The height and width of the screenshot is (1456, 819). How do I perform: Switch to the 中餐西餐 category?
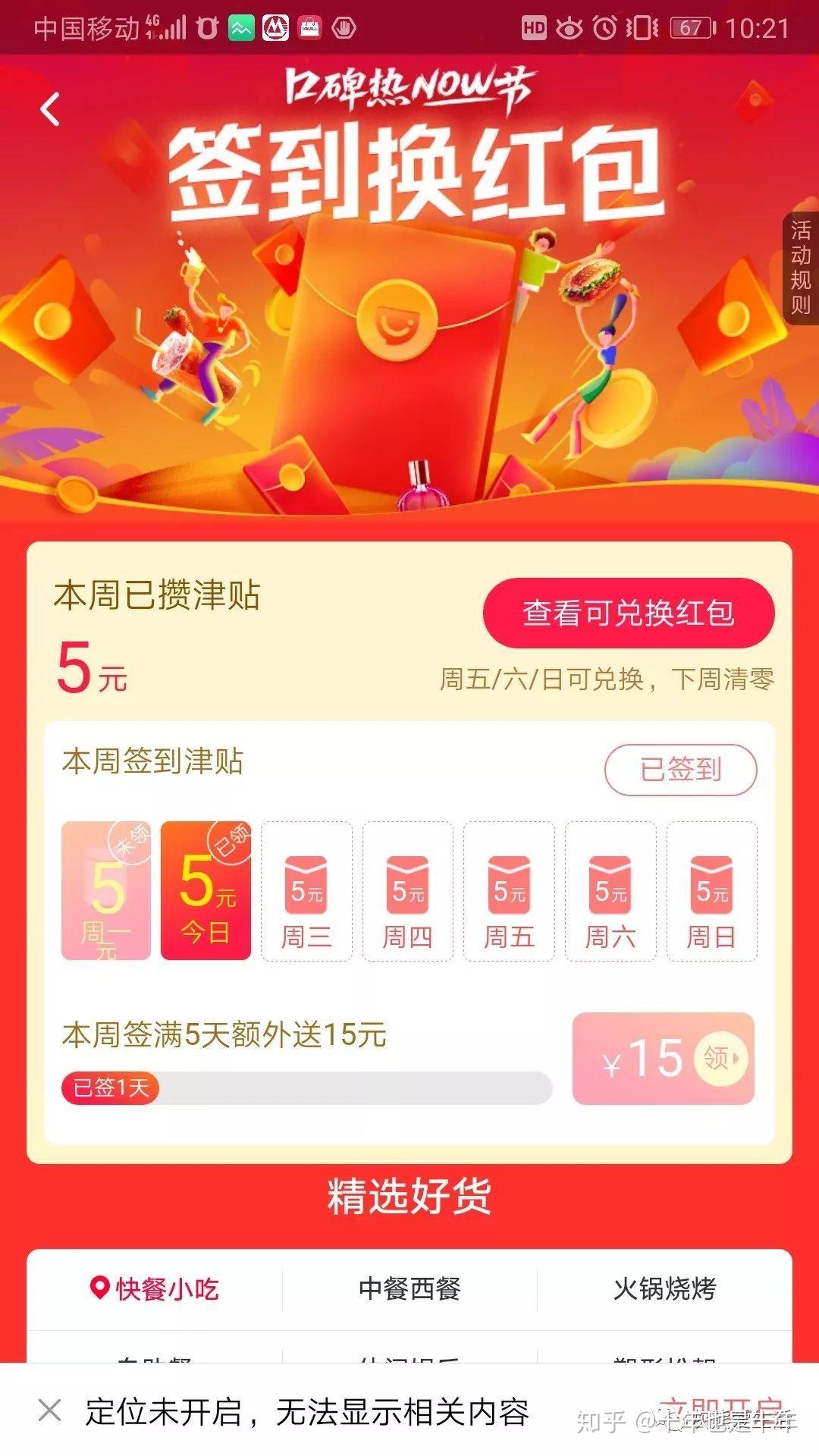(x=409, y=1288)
